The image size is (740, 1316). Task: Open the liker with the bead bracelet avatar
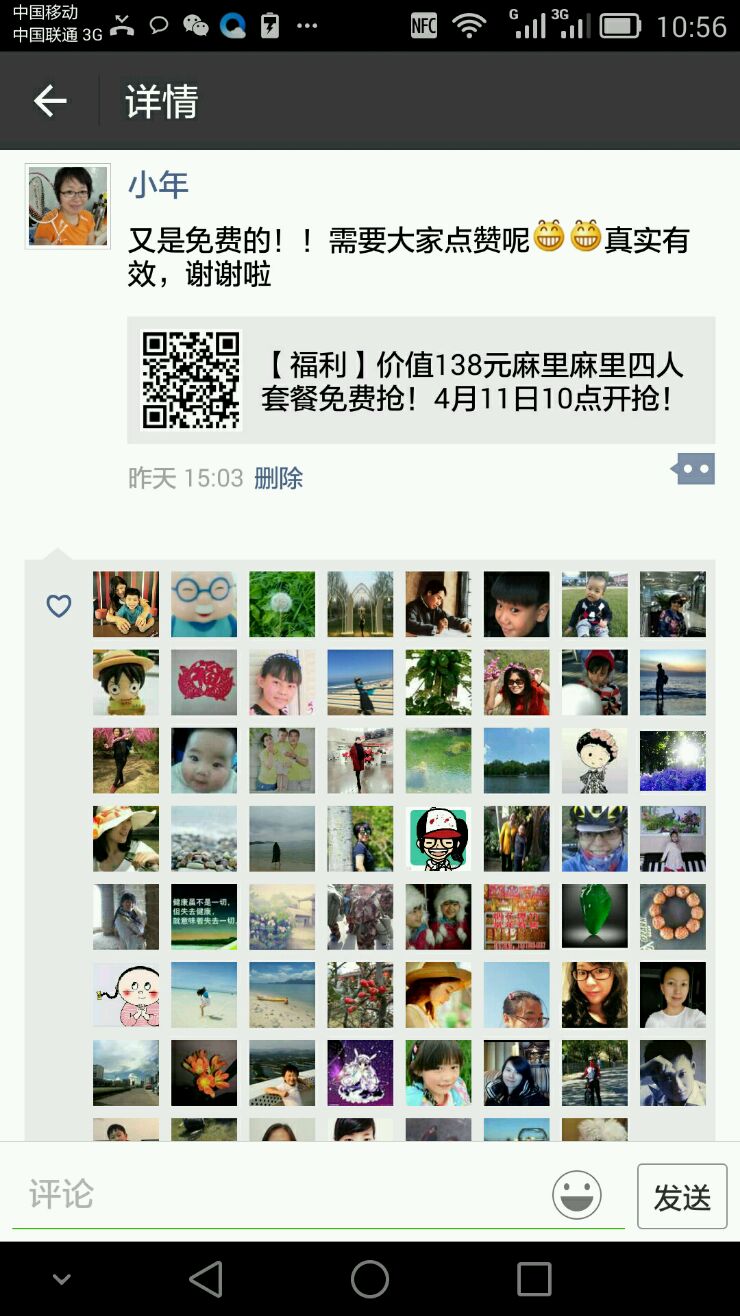coord(673,916)
